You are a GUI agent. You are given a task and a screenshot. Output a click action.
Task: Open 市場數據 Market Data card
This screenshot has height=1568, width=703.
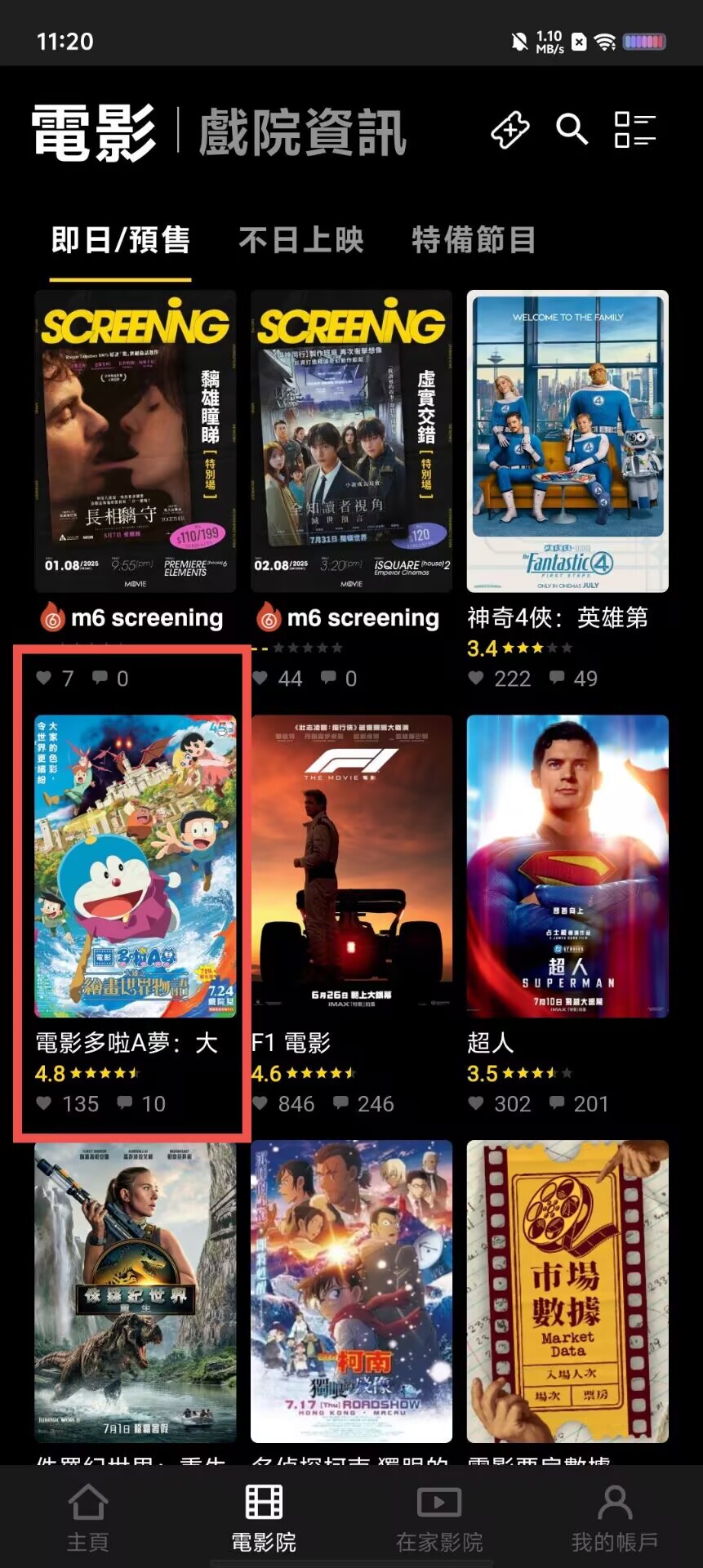pos(567,1290)
